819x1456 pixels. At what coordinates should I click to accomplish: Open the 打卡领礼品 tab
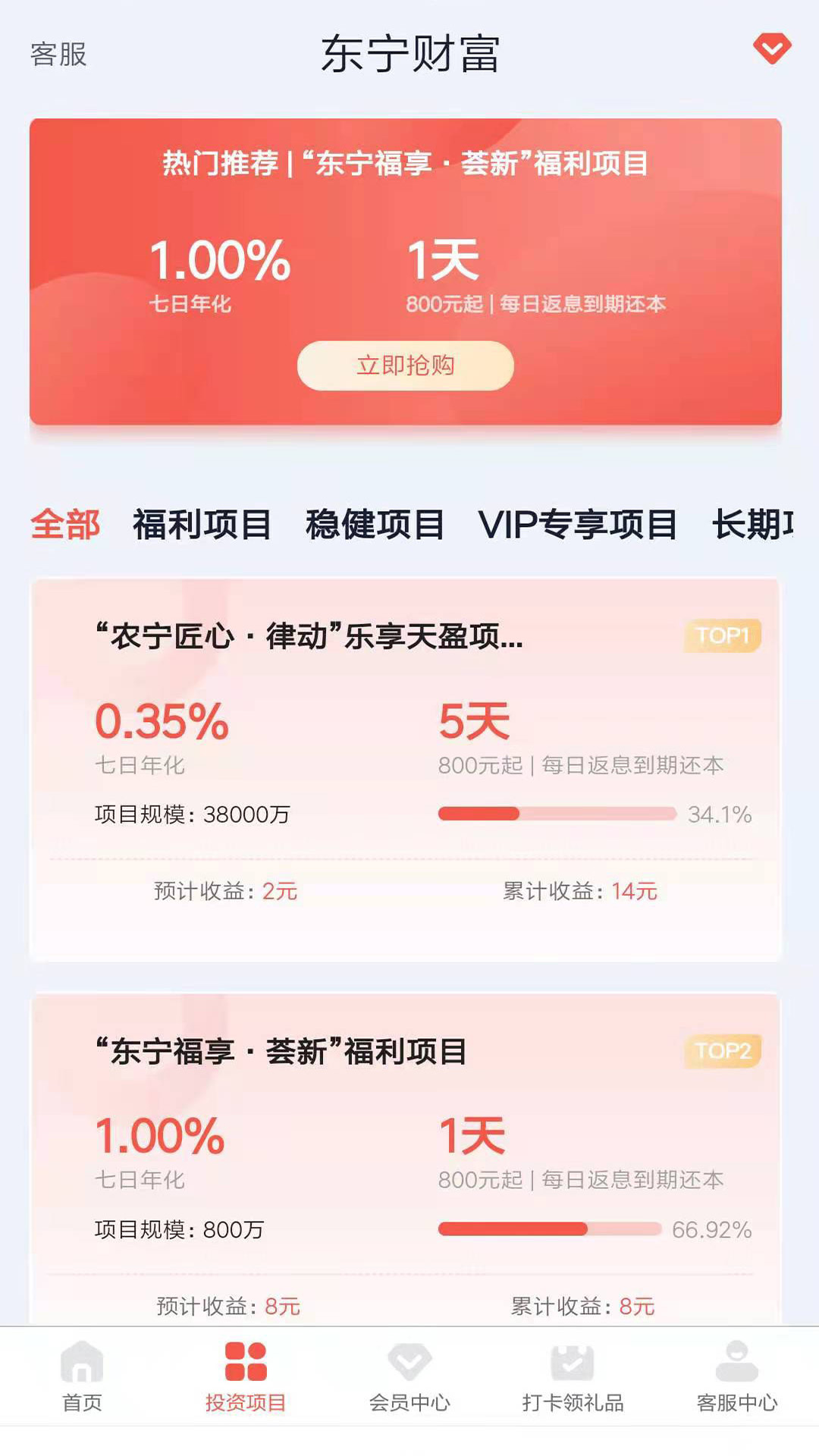click(x=573, y=1376)
